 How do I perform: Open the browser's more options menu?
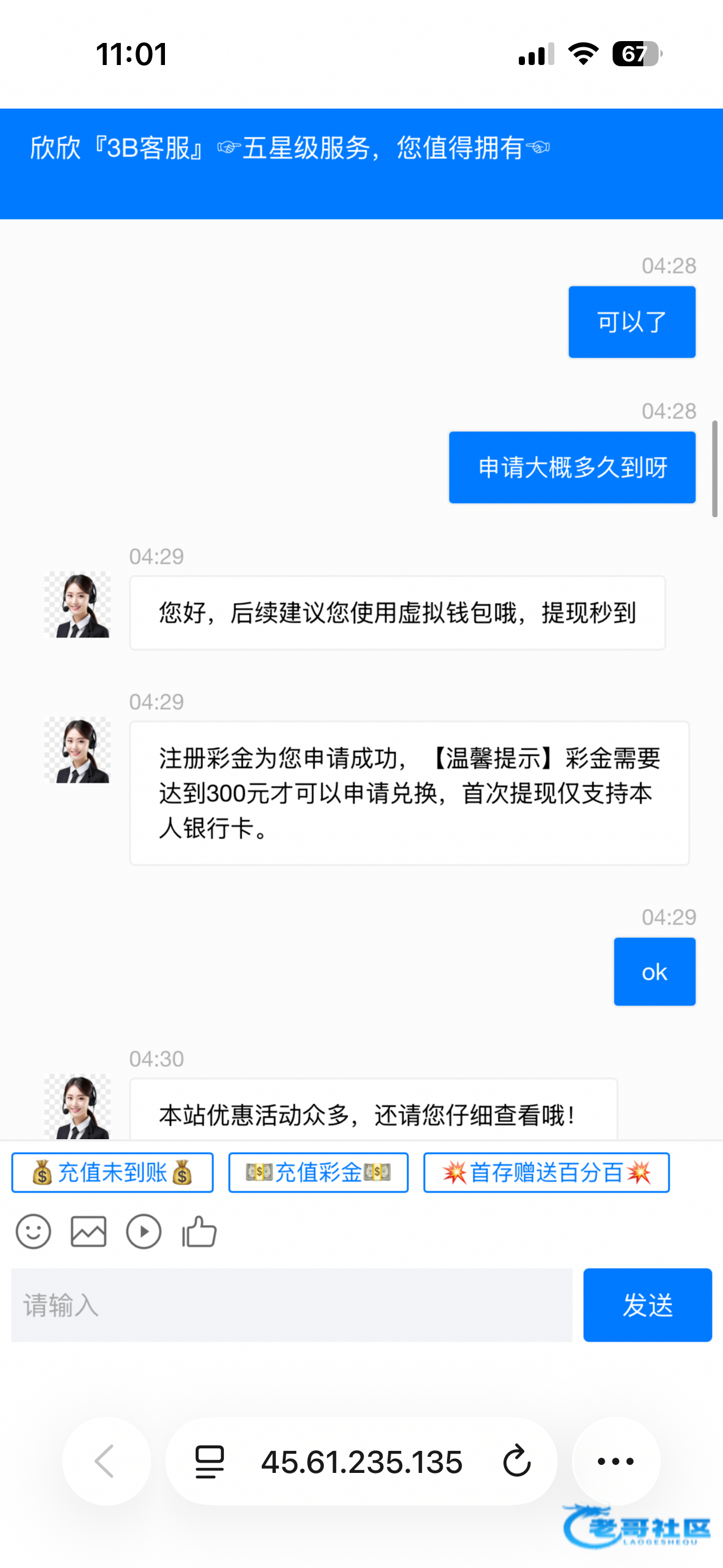click(x=615, y=1461)
